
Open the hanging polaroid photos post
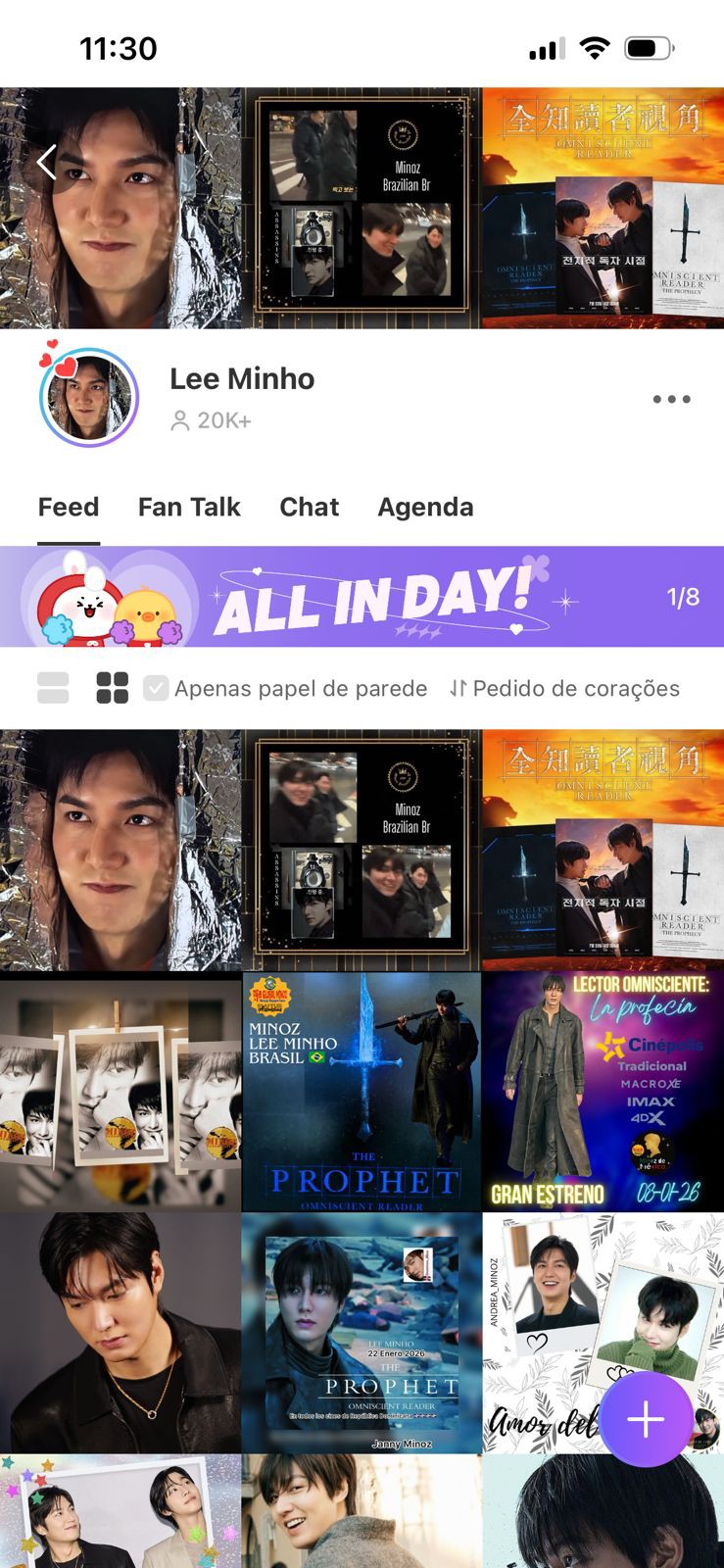(x=120, y=1092)
